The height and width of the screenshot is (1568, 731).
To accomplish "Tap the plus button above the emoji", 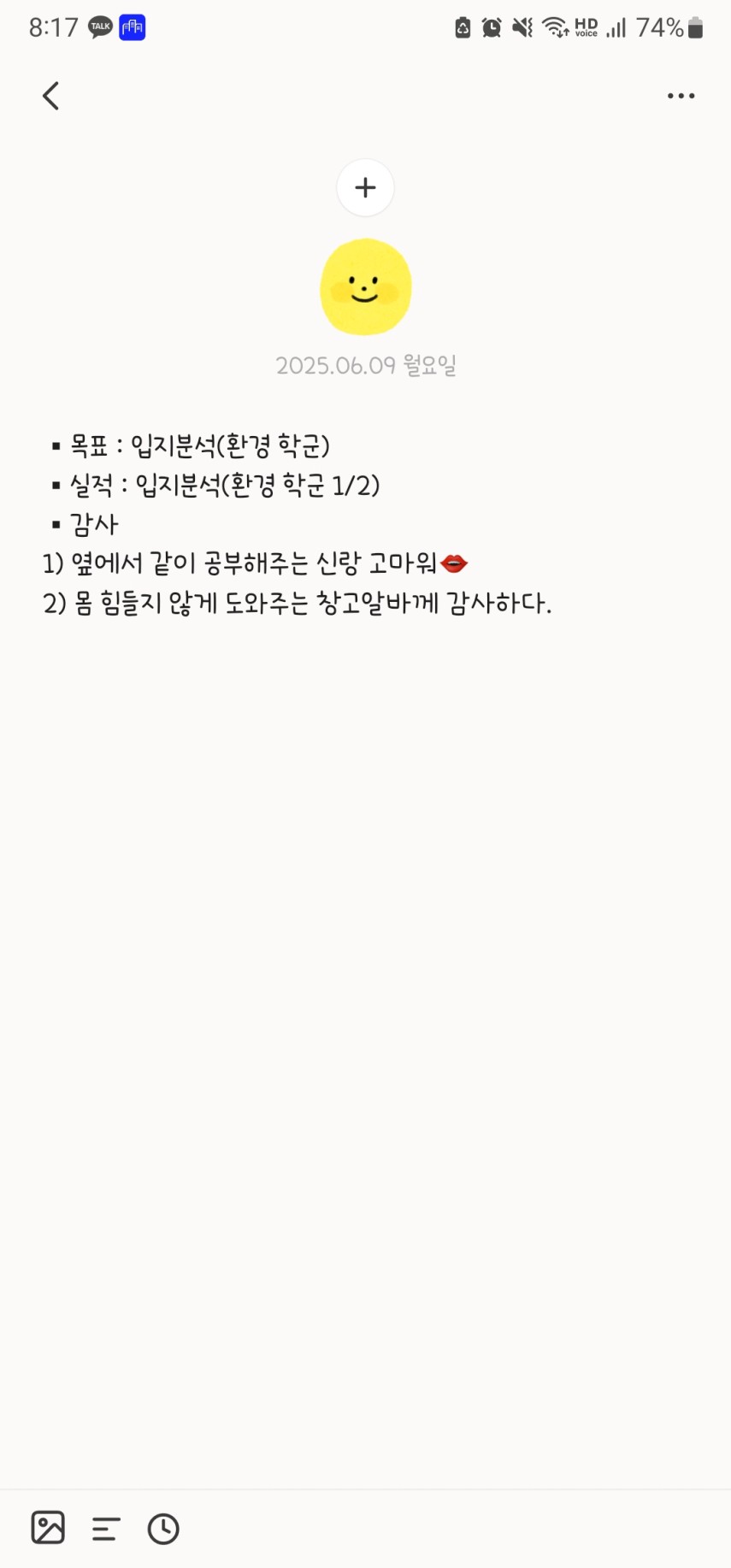I will pyautogui.click(x=365, y=187).
